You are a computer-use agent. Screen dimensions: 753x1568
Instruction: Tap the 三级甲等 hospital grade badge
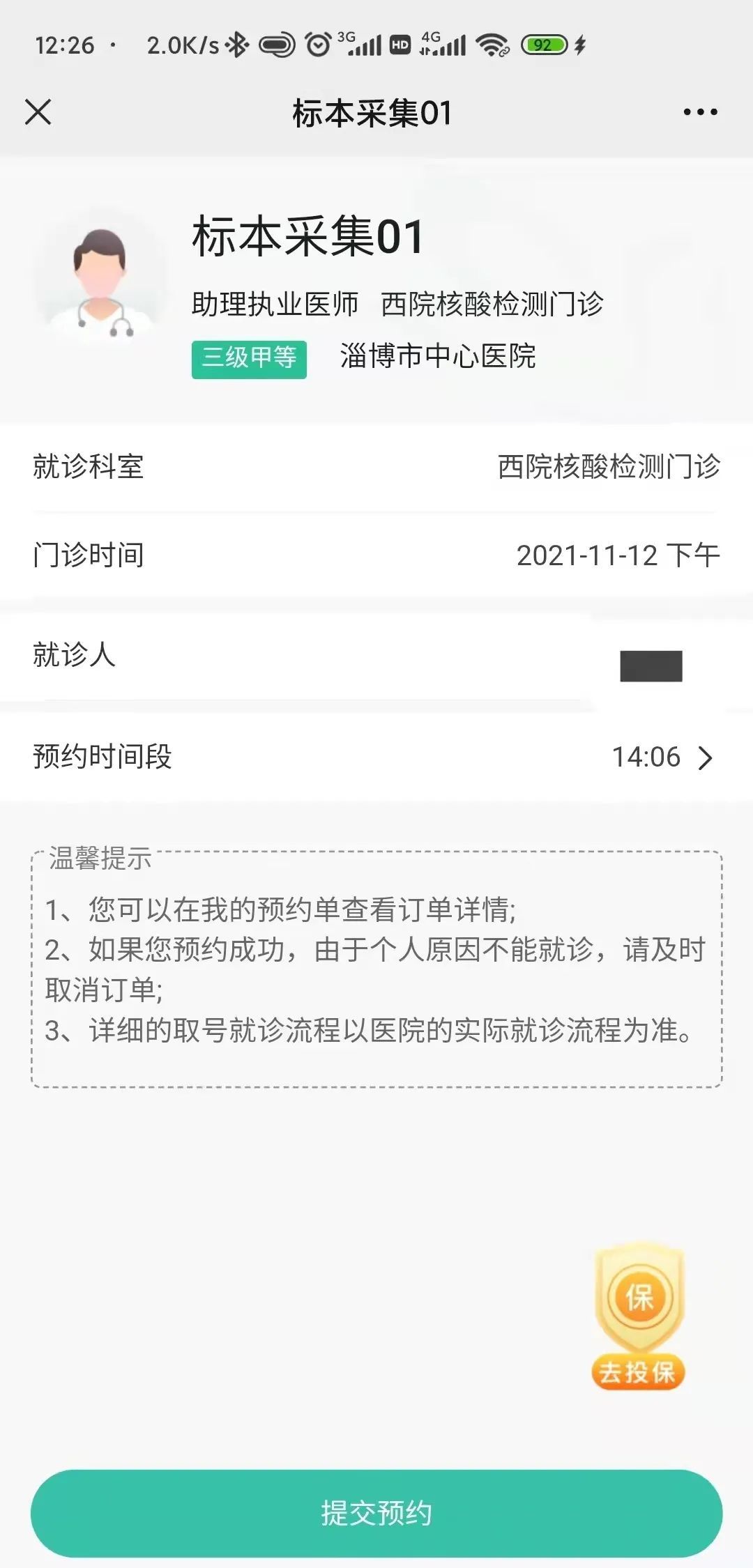[x=249, y=358]
